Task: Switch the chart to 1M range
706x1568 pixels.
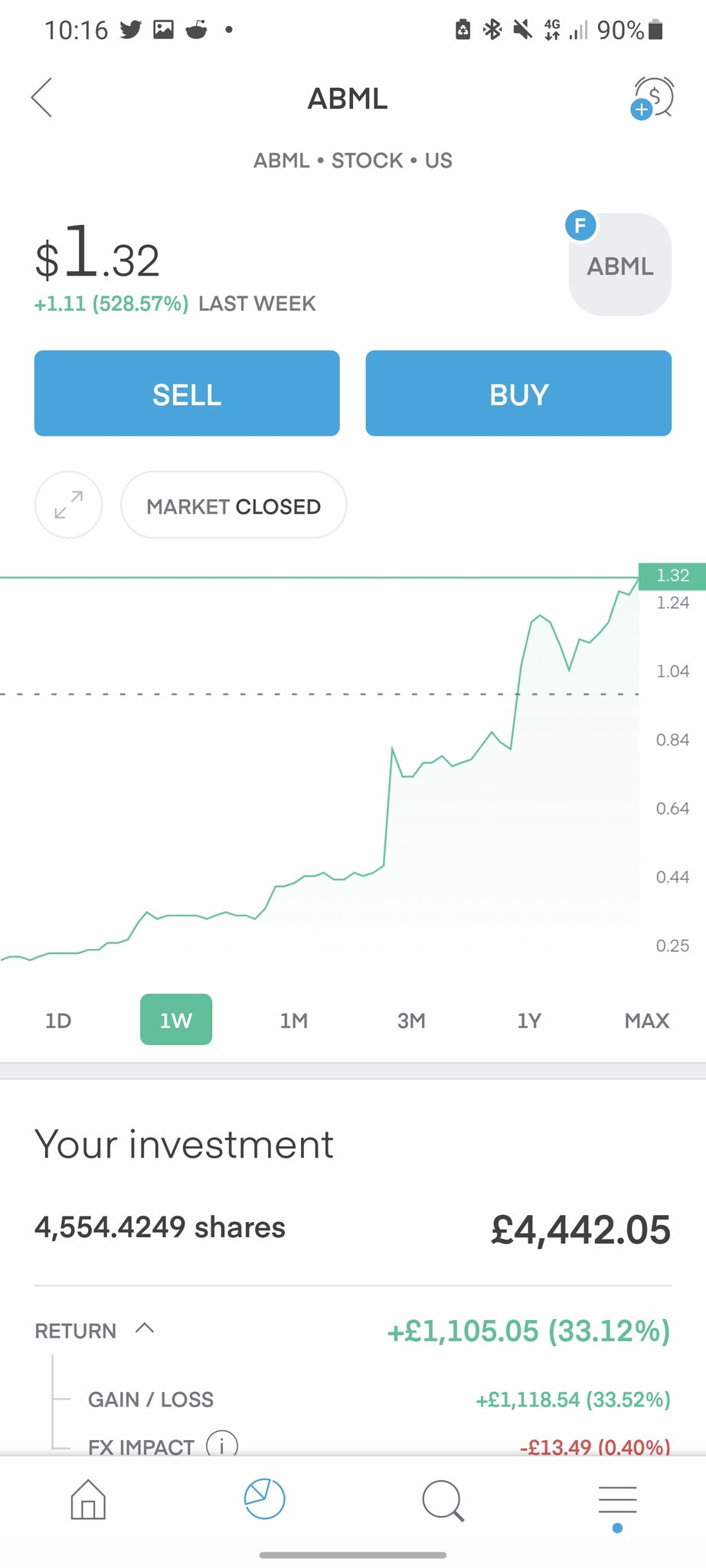Action: 293,1021
